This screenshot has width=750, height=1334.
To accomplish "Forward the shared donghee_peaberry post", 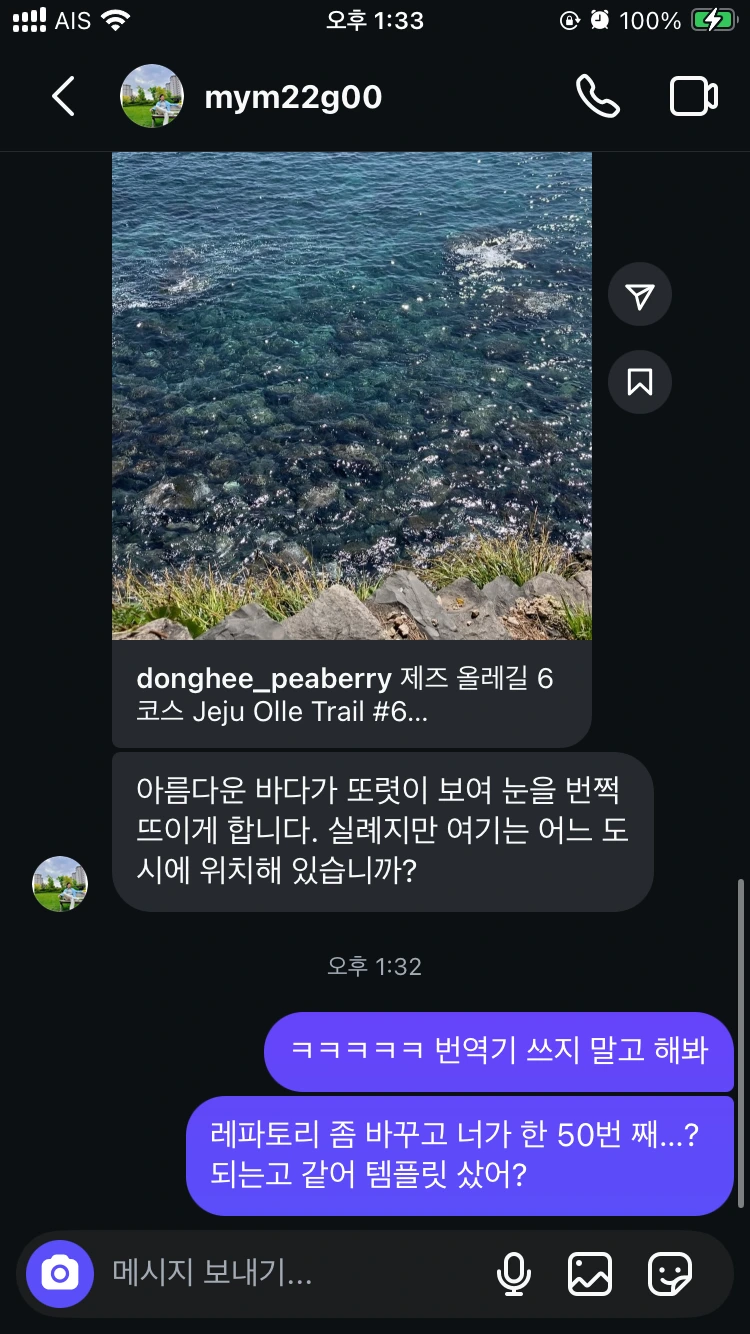I will [640, 295].
